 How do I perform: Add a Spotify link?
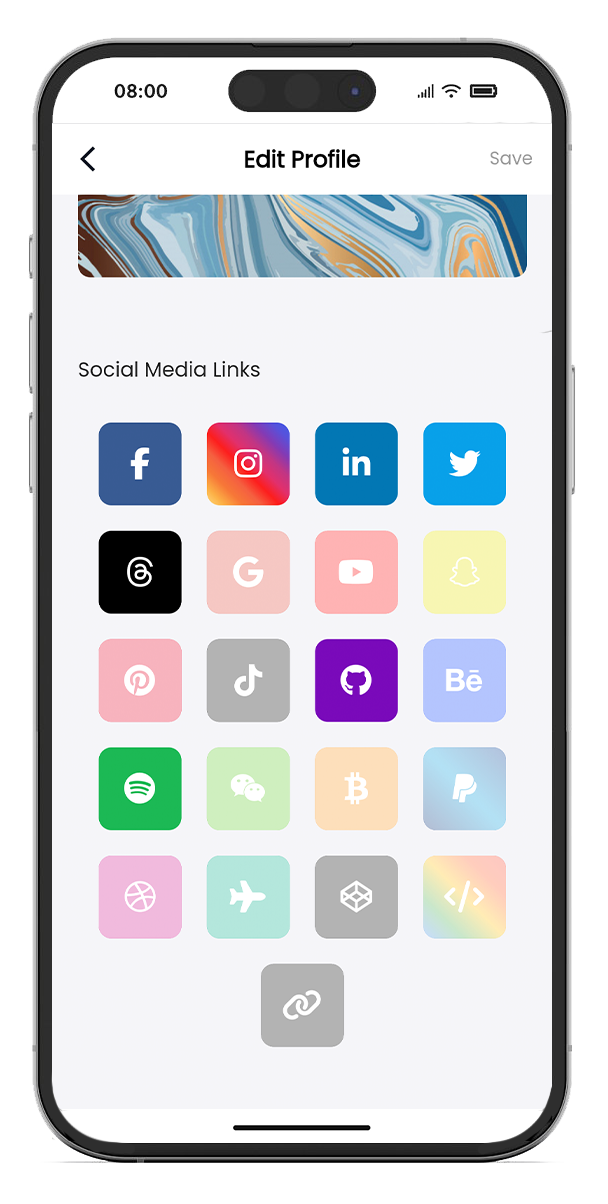pos(140,788)
